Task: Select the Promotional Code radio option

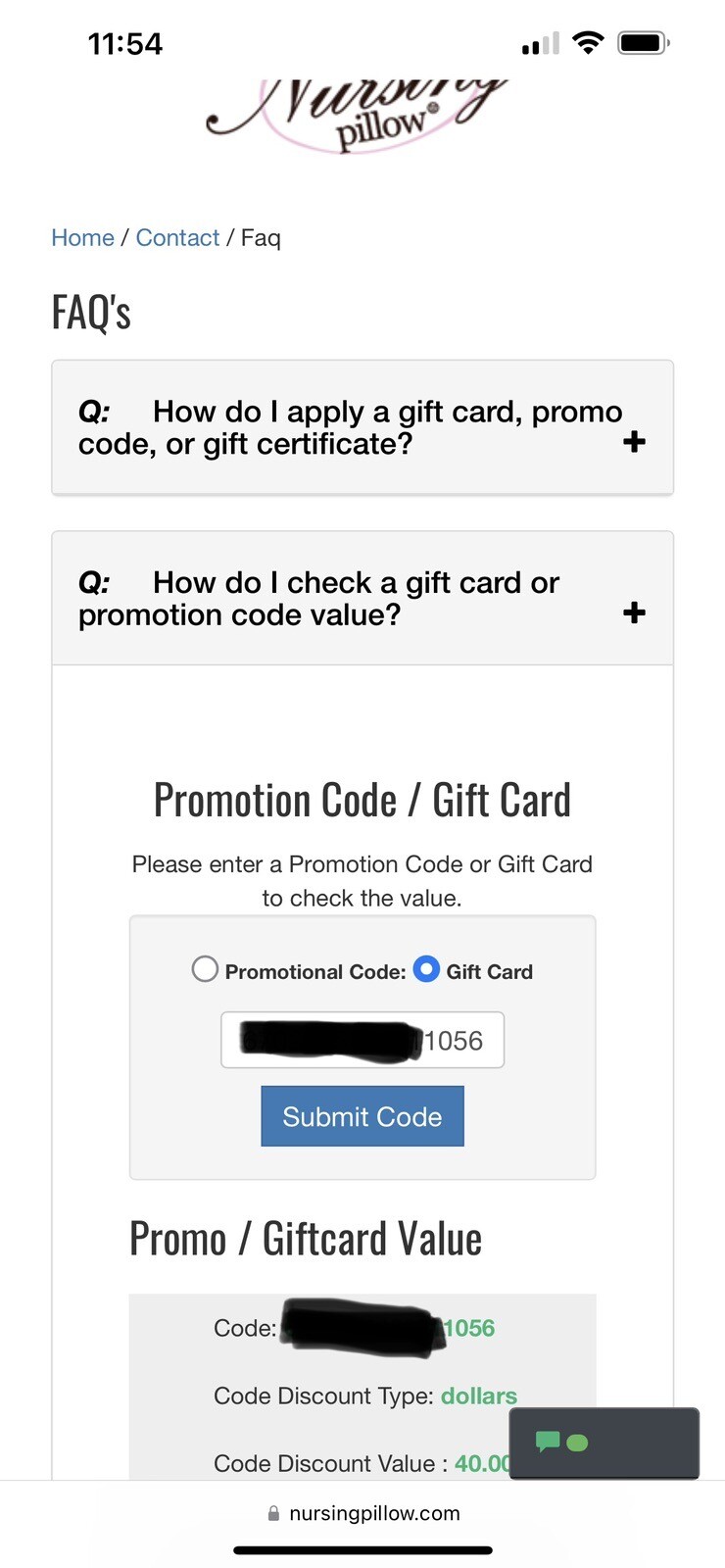Action: [205, 969]
